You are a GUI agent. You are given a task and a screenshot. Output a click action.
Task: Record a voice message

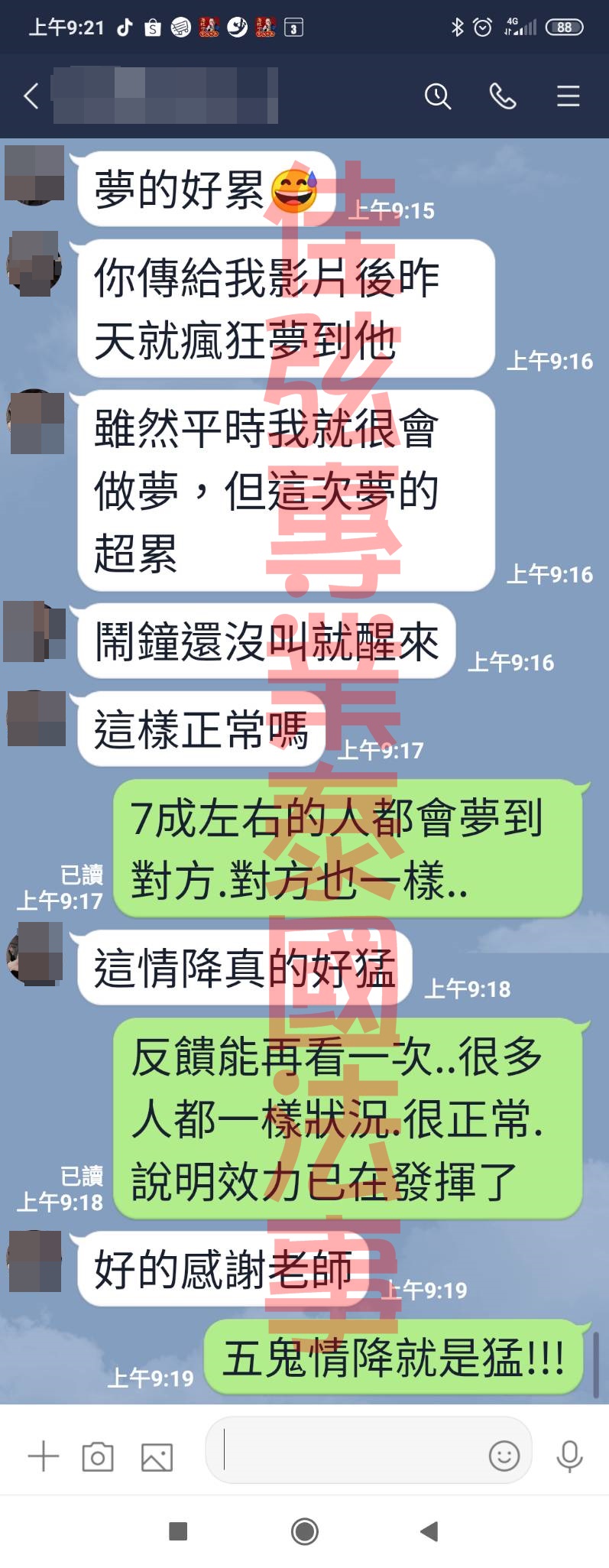(x=569, y=1456)
